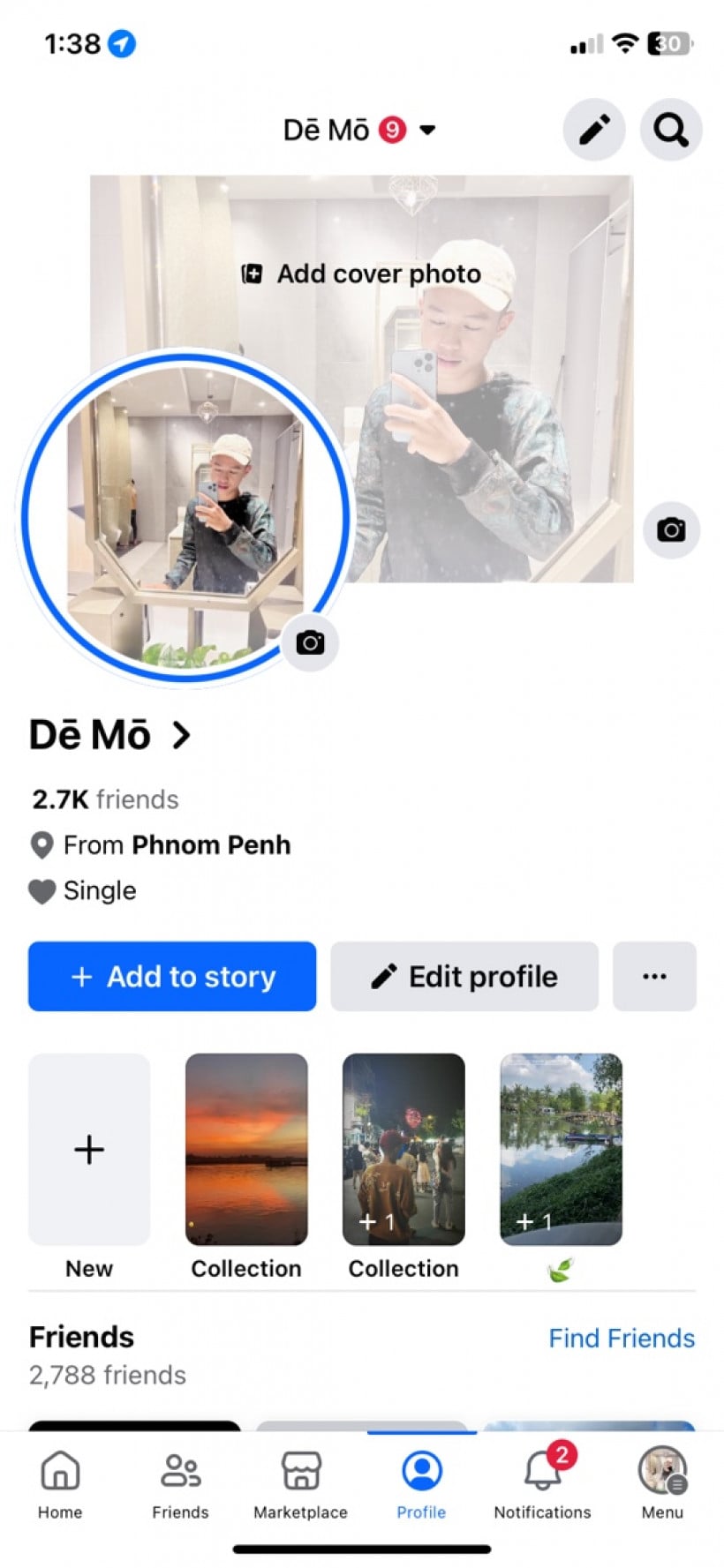The height and width of the screenshot is (1568, 724).
Task: Tap the pencil edit icon at top
Action: 594,130
